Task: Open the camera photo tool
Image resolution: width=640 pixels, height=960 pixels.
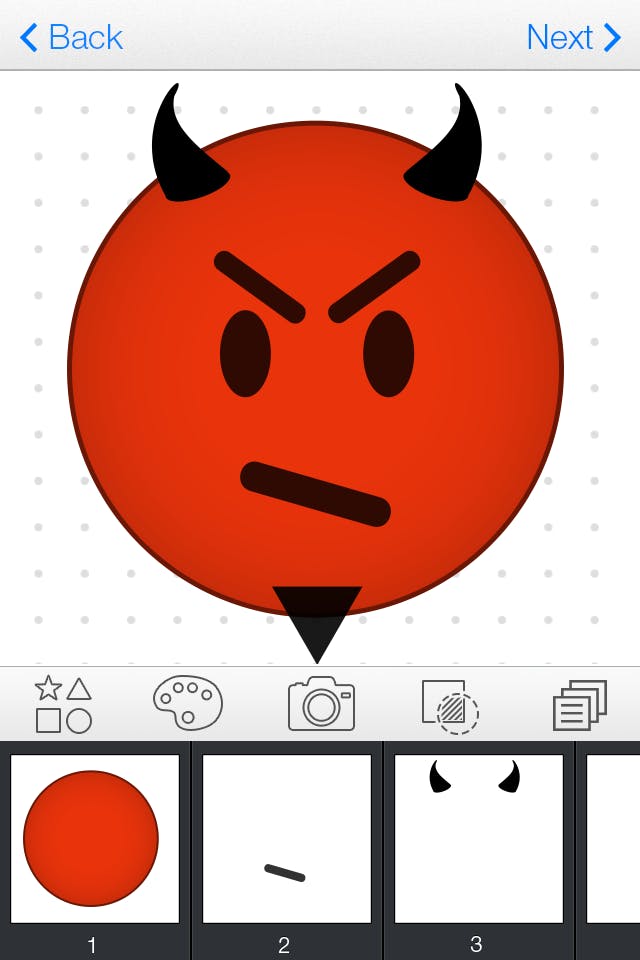Action: tap(321, 704)
